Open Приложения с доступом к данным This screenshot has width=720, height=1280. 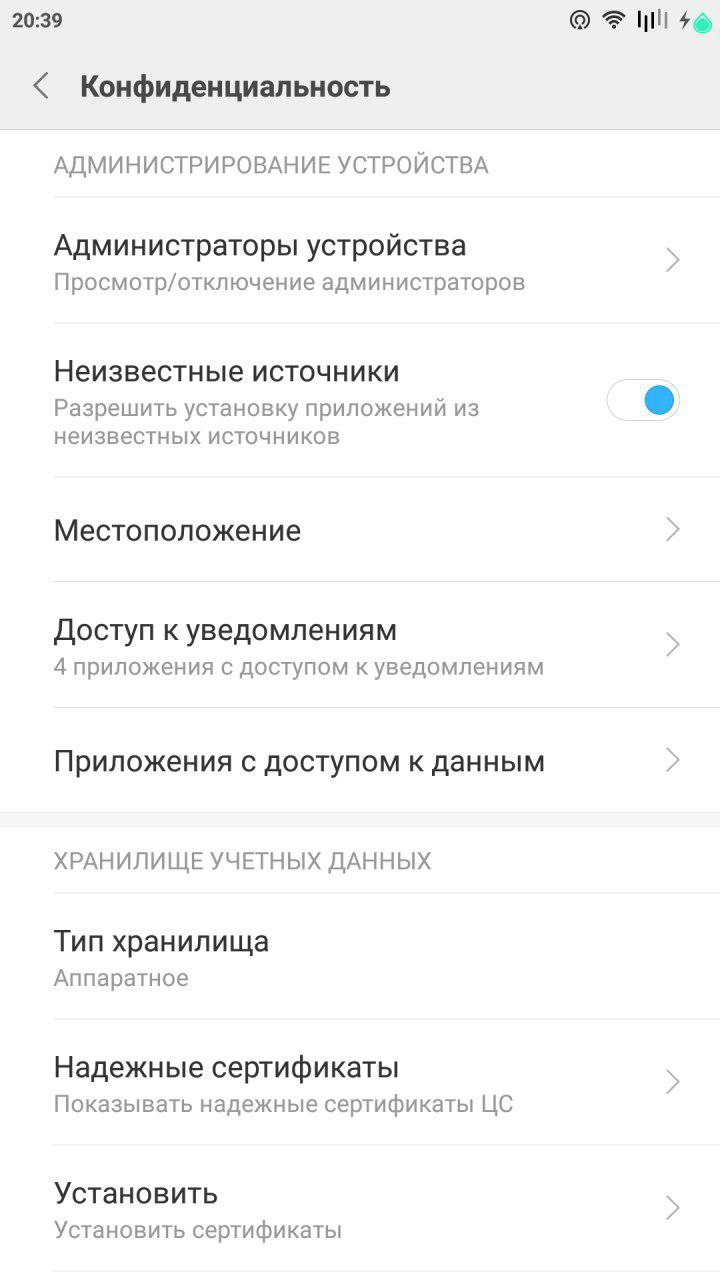click(300, 760)
